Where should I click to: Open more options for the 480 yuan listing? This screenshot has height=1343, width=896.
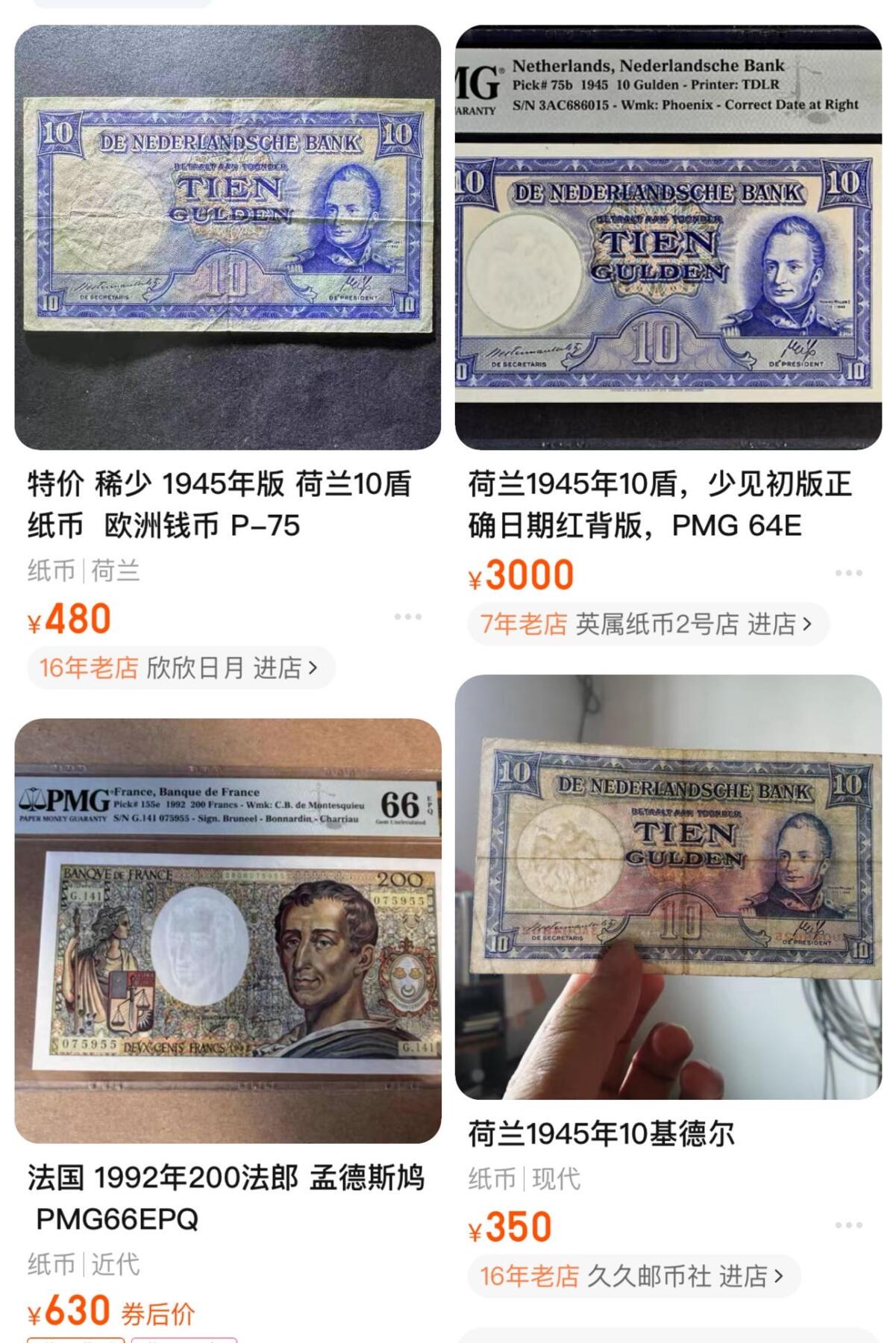coord(407,617)
